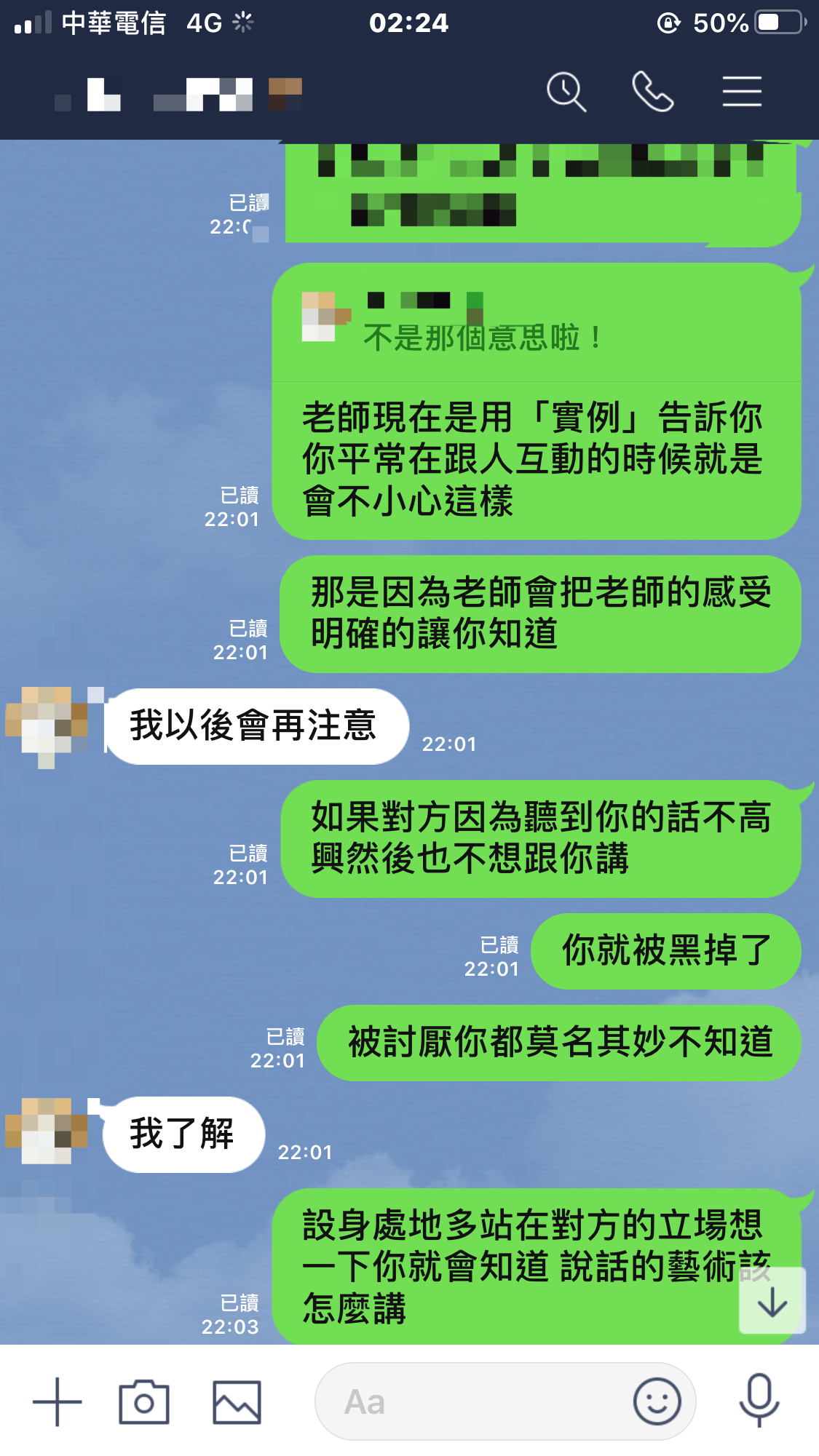Open the chat menu
The width and height of the screenshot is (819, 1456).
pyautogui.click(x=742, y=92)
